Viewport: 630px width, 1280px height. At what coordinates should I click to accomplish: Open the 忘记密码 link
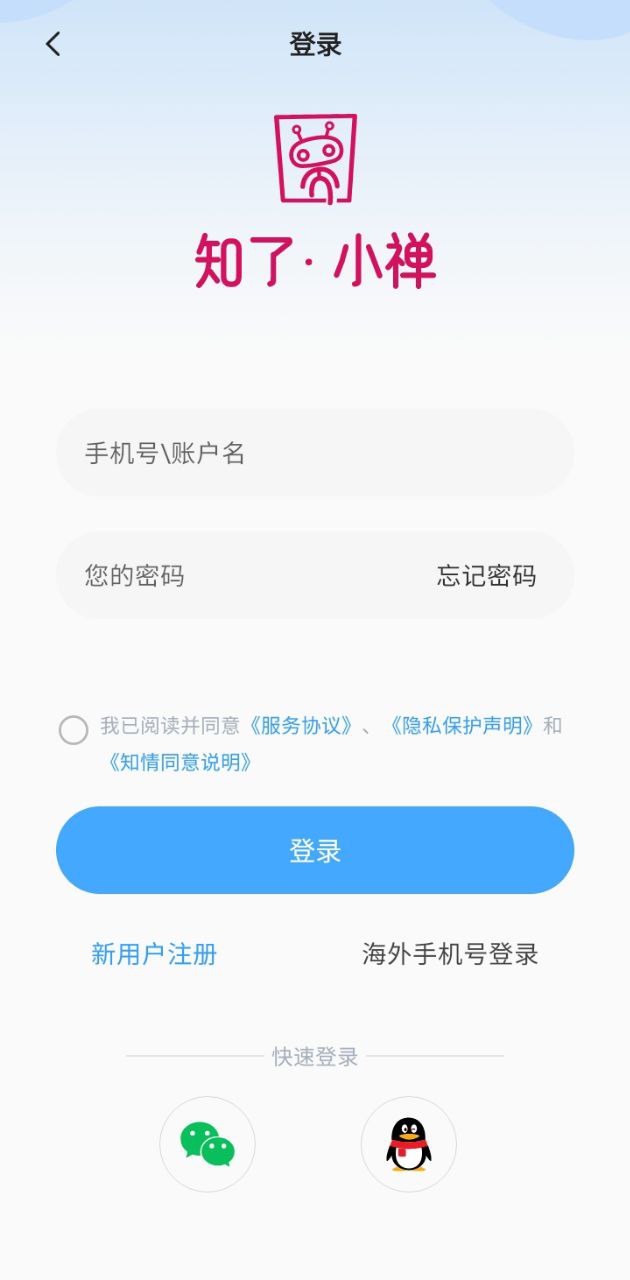click(x=486, y=576)
